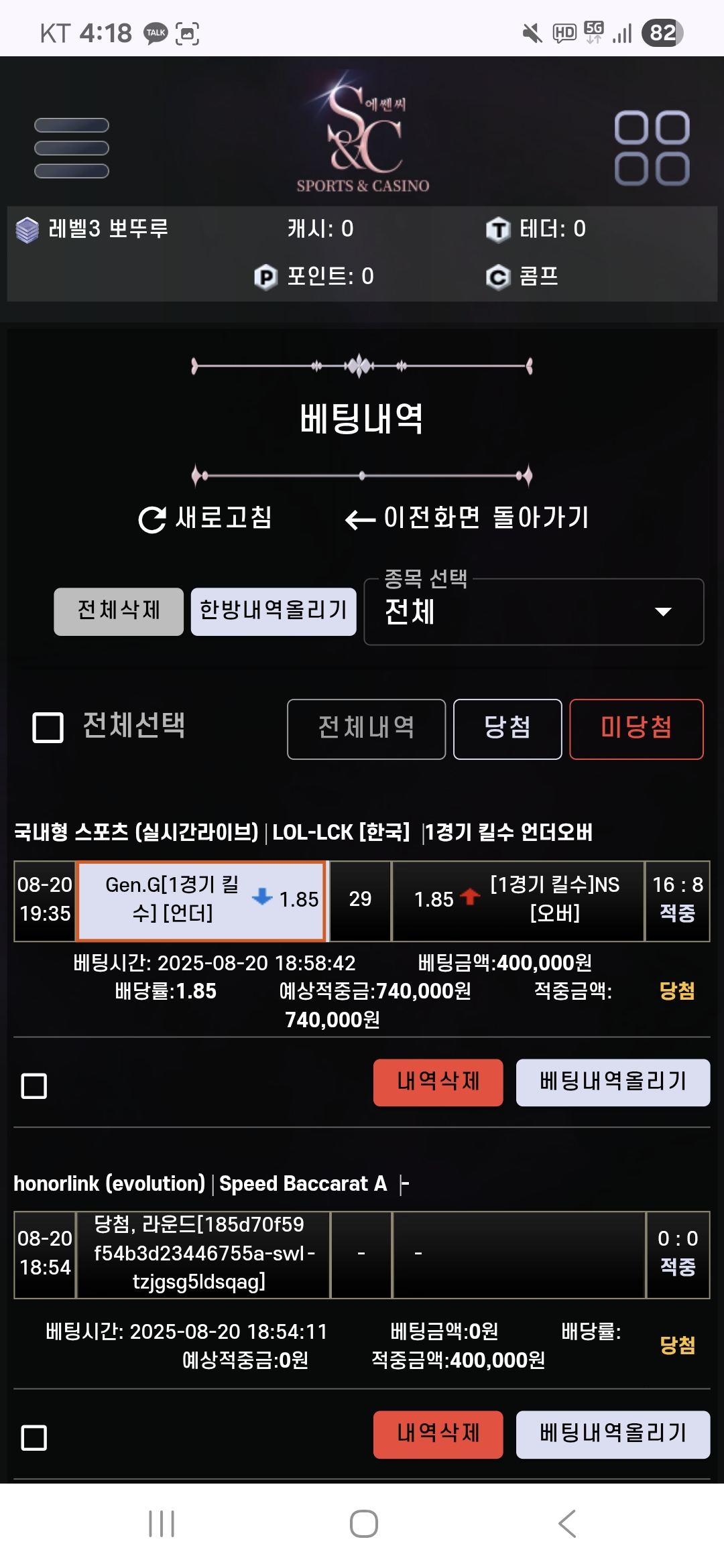Check the 전체선택 checkbox
Screen dimensions: 724x1568
coord(48,727)
